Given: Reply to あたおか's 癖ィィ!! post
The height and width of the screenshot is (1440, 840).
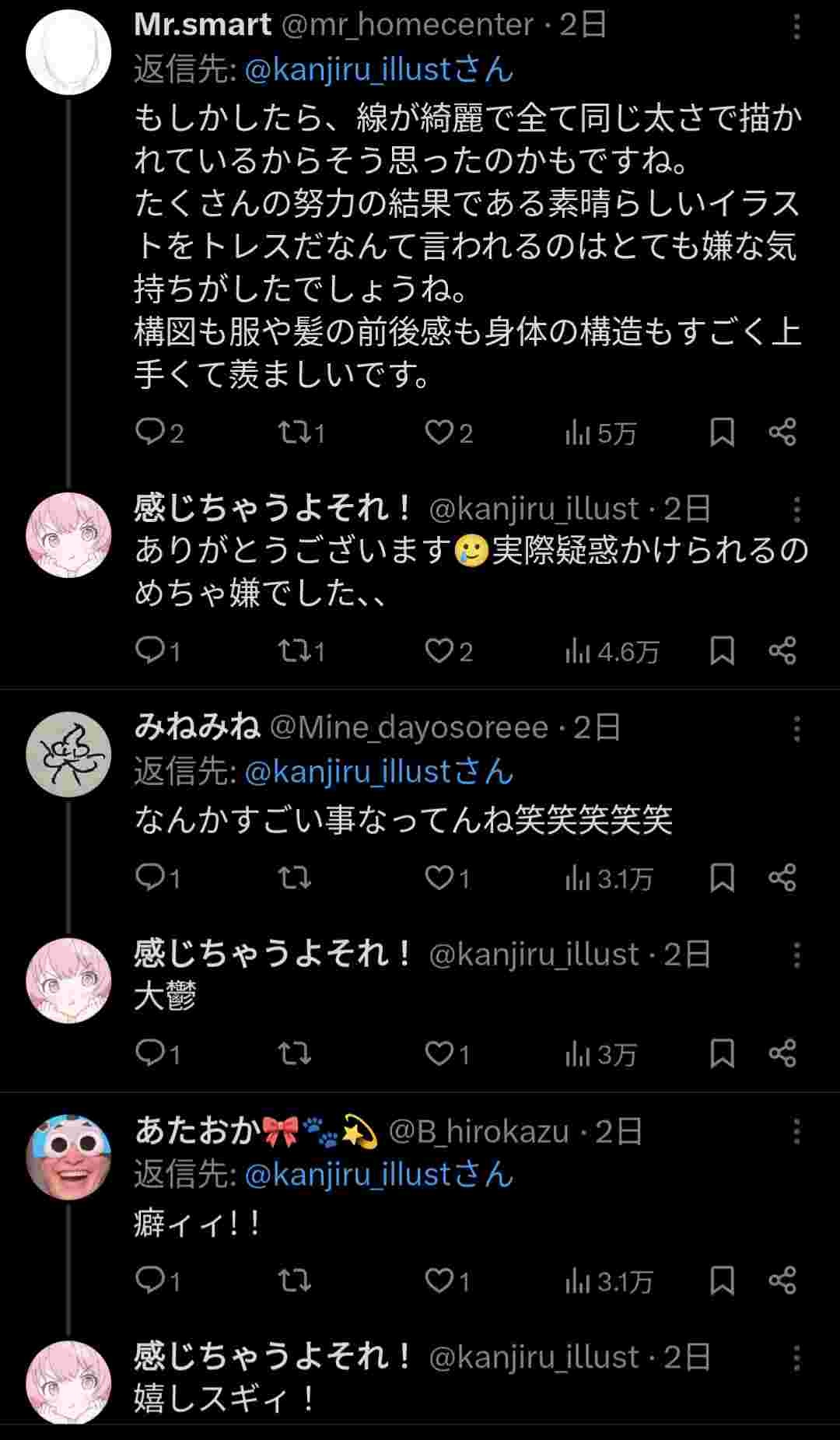Looking at the screenshot, I should pyautogui.click(x=148, y=1281).
